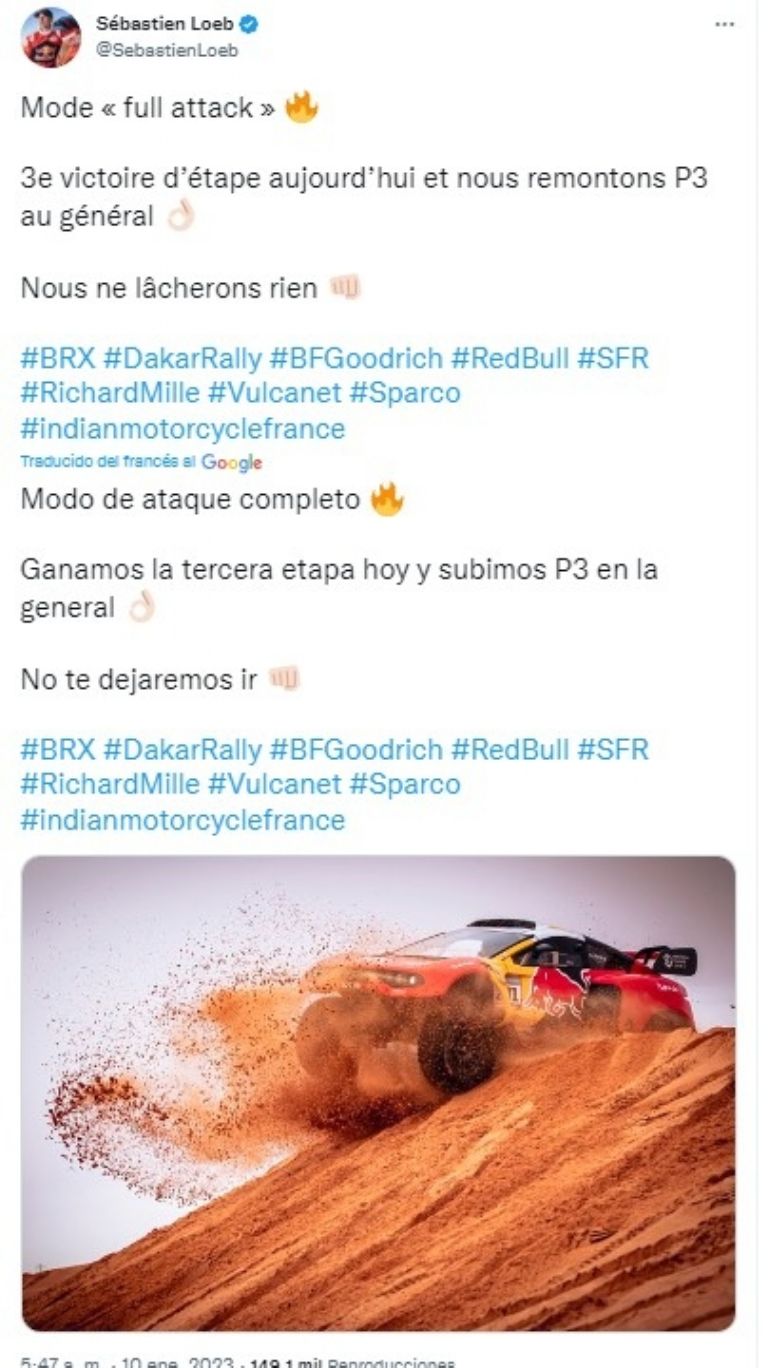View the rally car photo in the tweet
This screenshot has height=1368, width=768.
378,1092
